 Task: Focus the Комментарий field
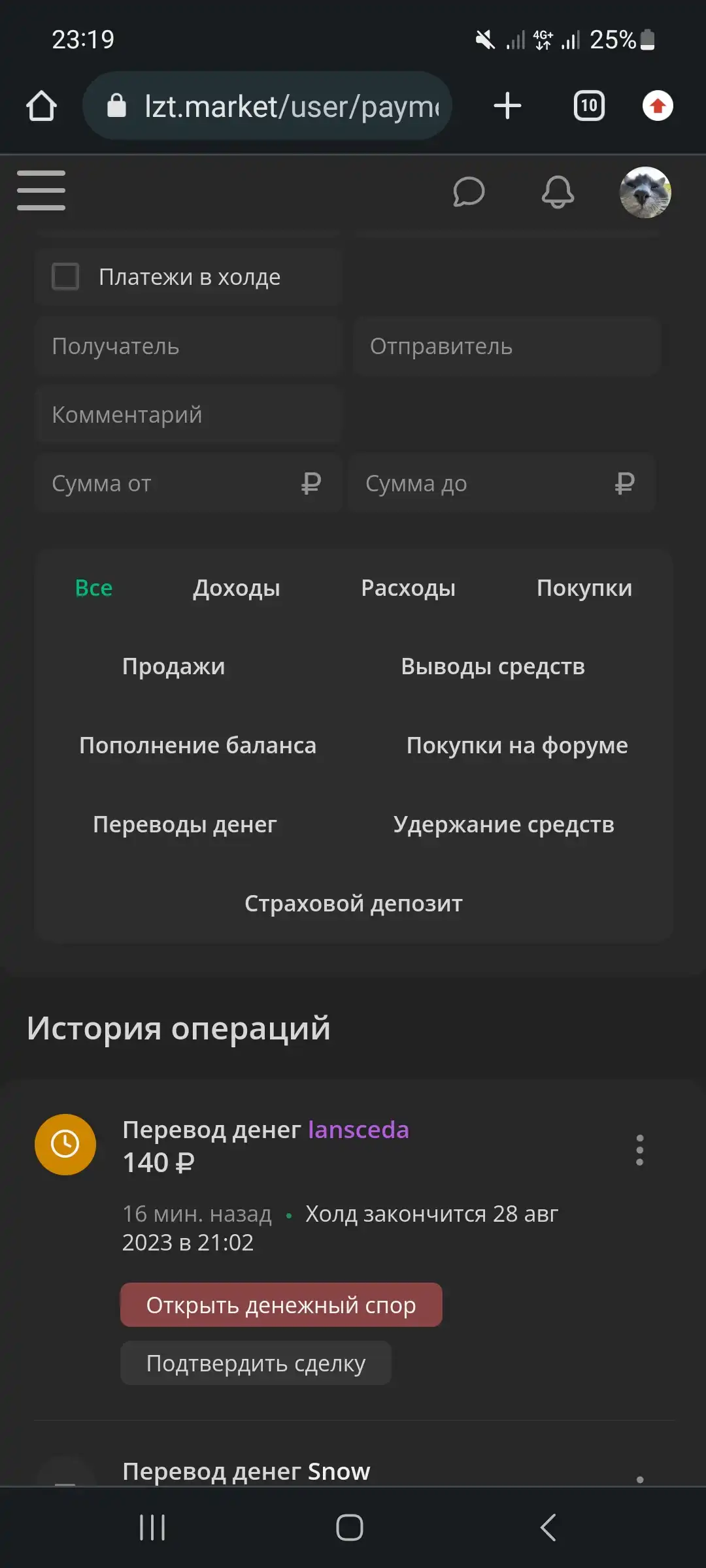pos(188,415)
